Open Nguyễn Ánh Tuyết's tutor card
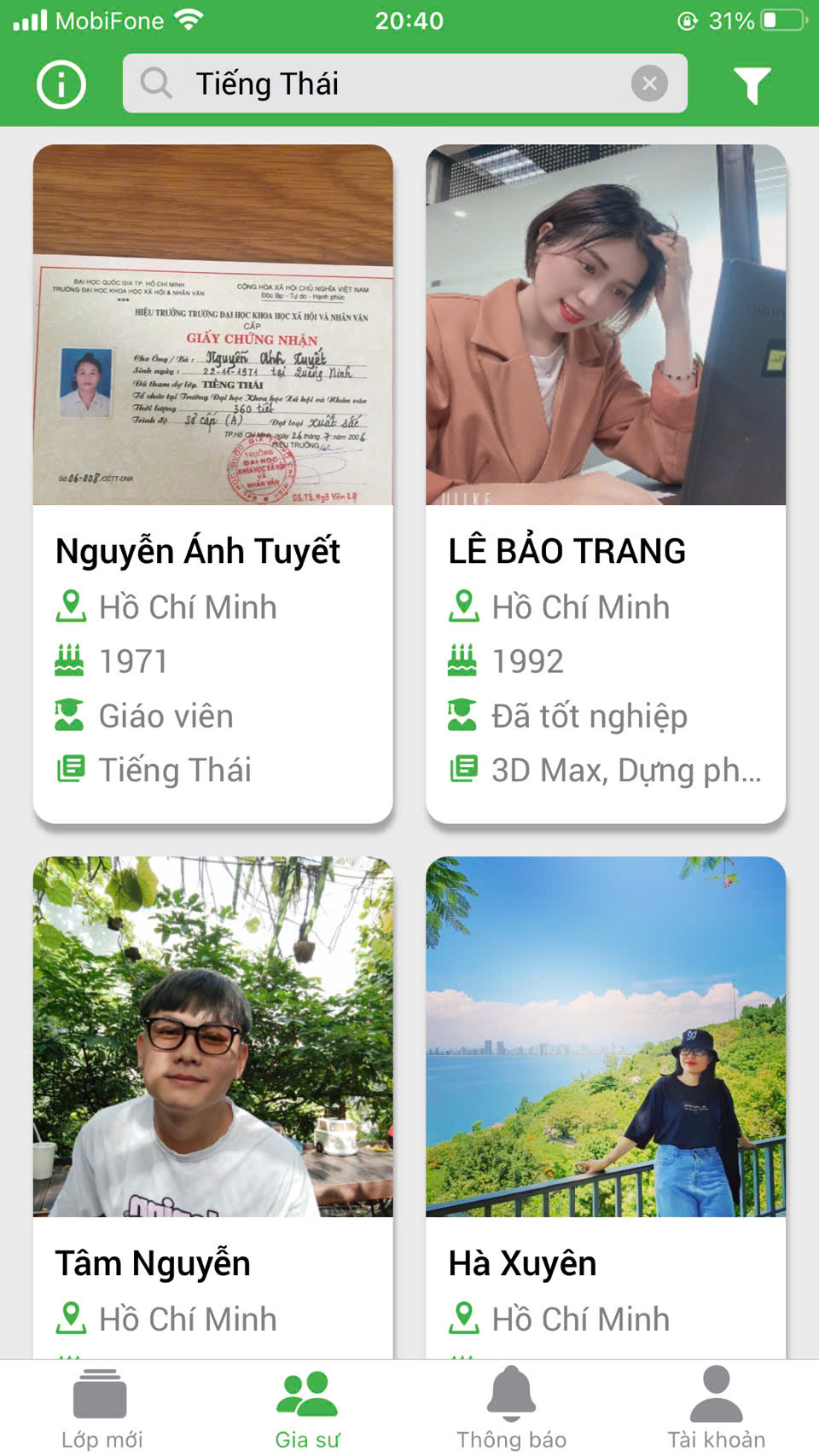The image size is (819, 1456). (213, 483)
